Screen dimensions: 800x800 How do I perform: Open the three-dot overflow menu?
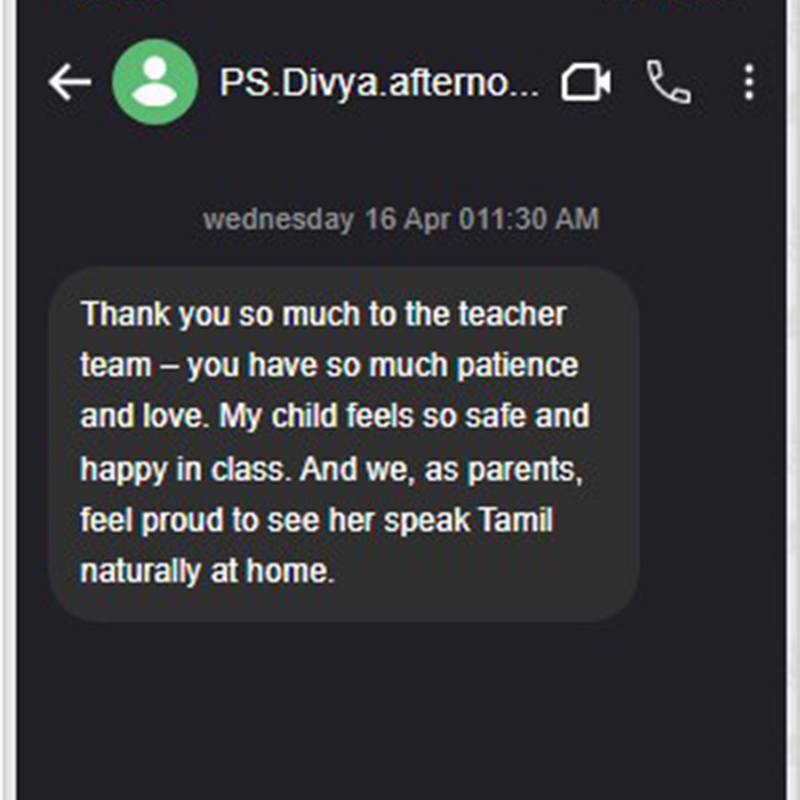pos(748,82)
